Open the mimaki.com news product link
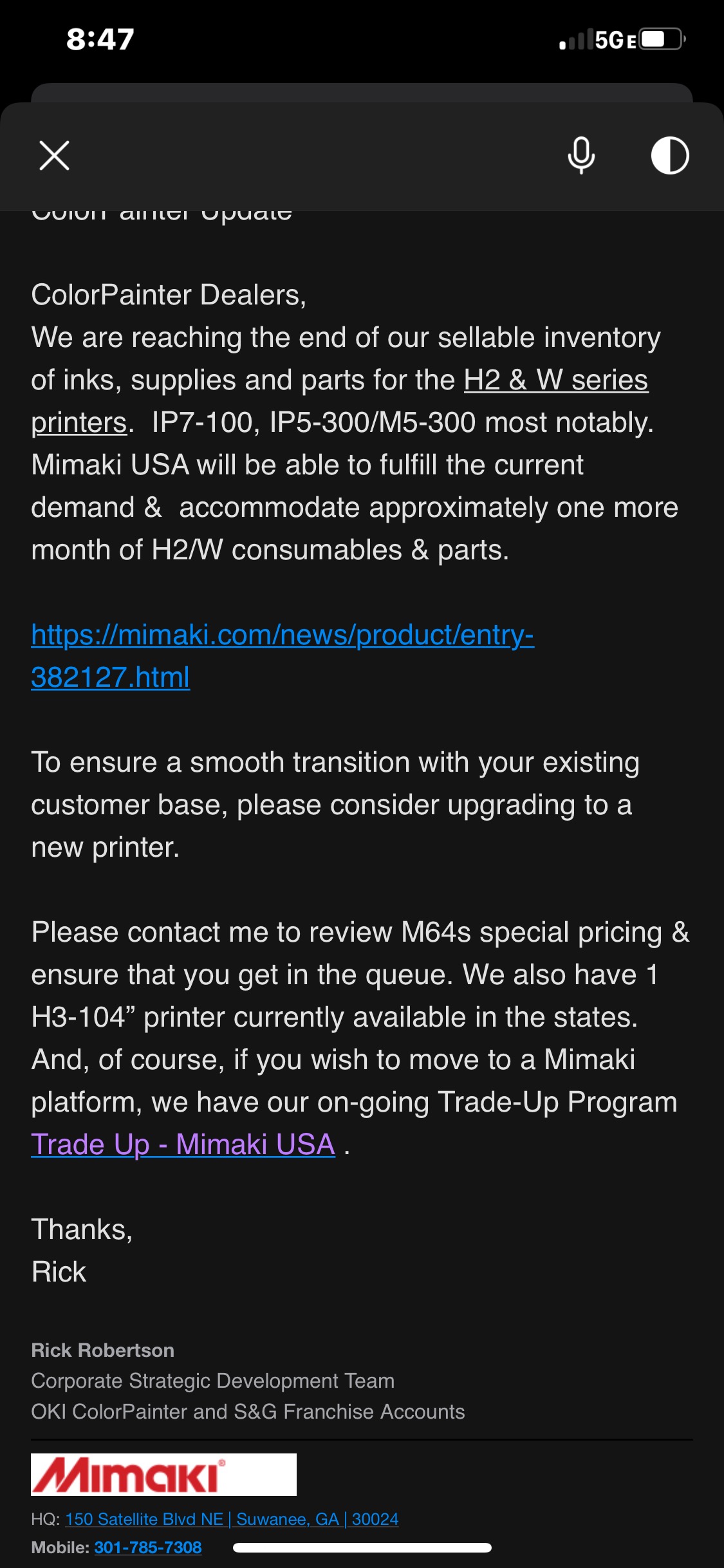Screen dimensions: 724x1568 pos(283,656)
